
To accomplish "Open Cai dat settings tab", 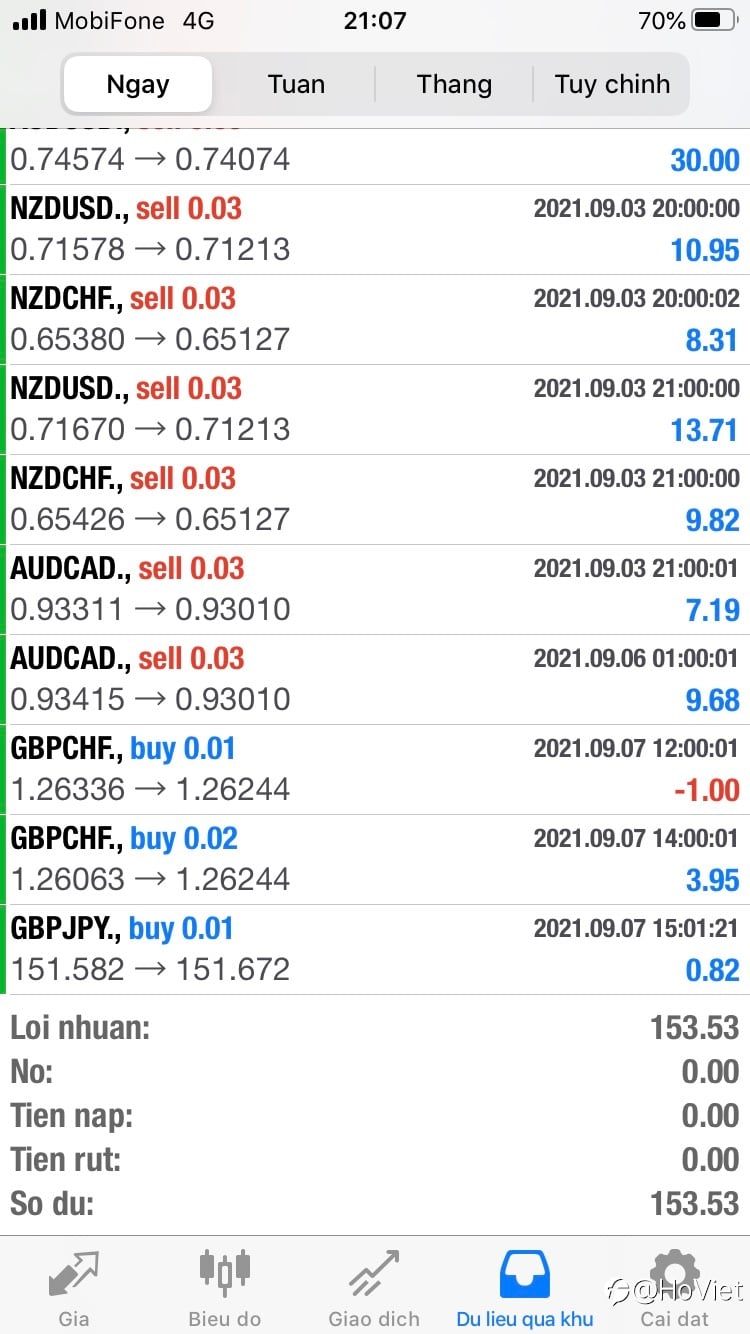I will (x=675, y=1286).
